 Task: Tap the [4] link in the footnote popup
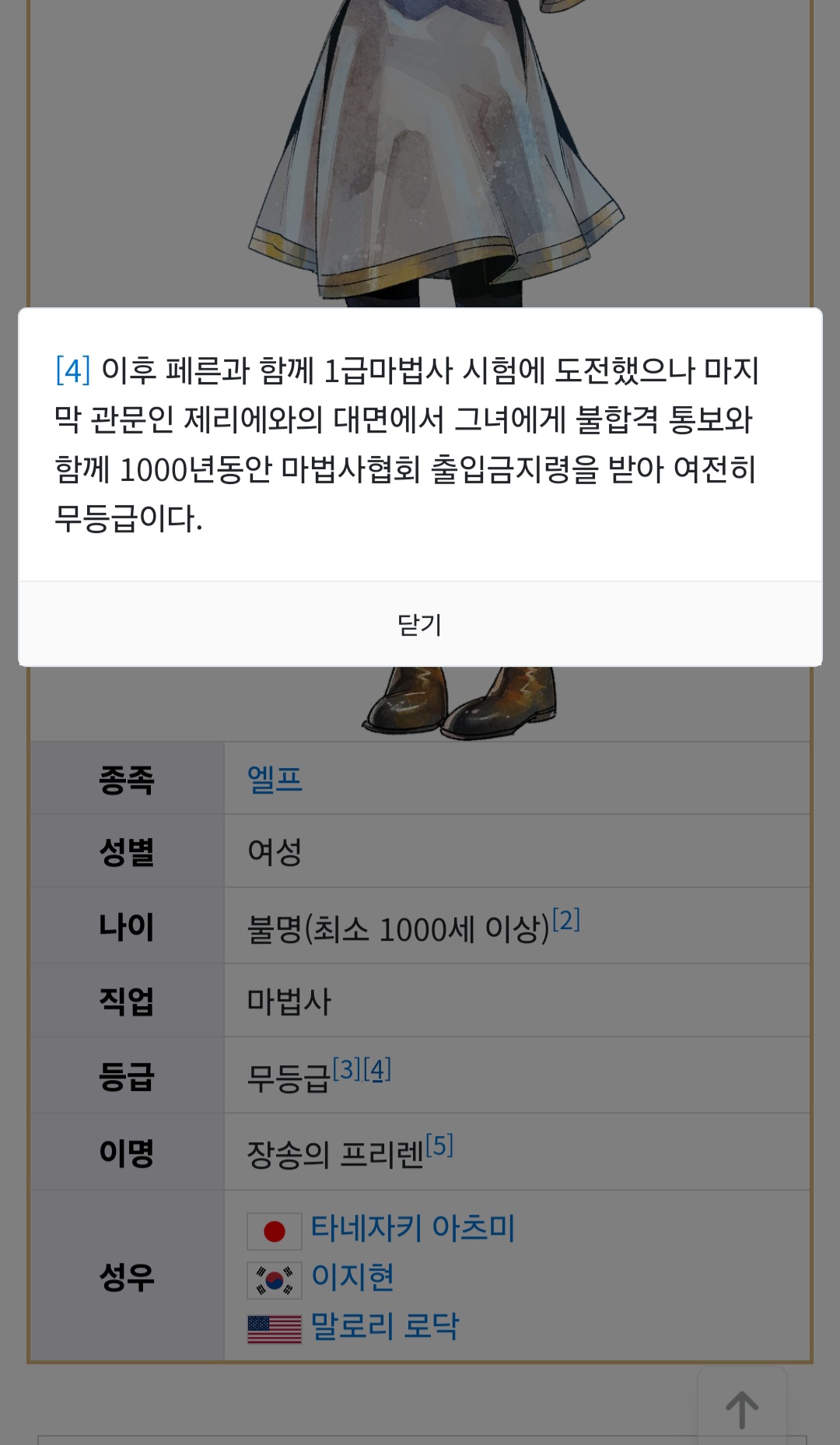pos(72,370)
